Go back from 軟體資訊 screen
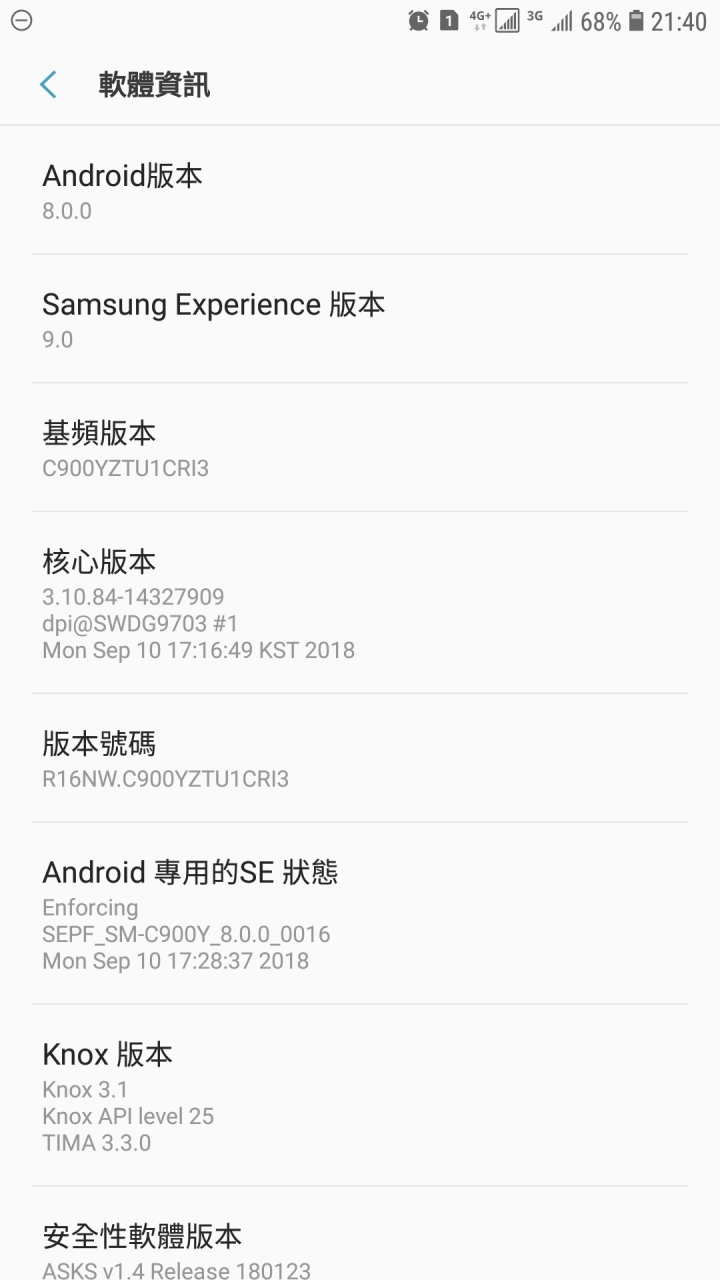Viewport: 720px width, 1280px height. (48, 85)
